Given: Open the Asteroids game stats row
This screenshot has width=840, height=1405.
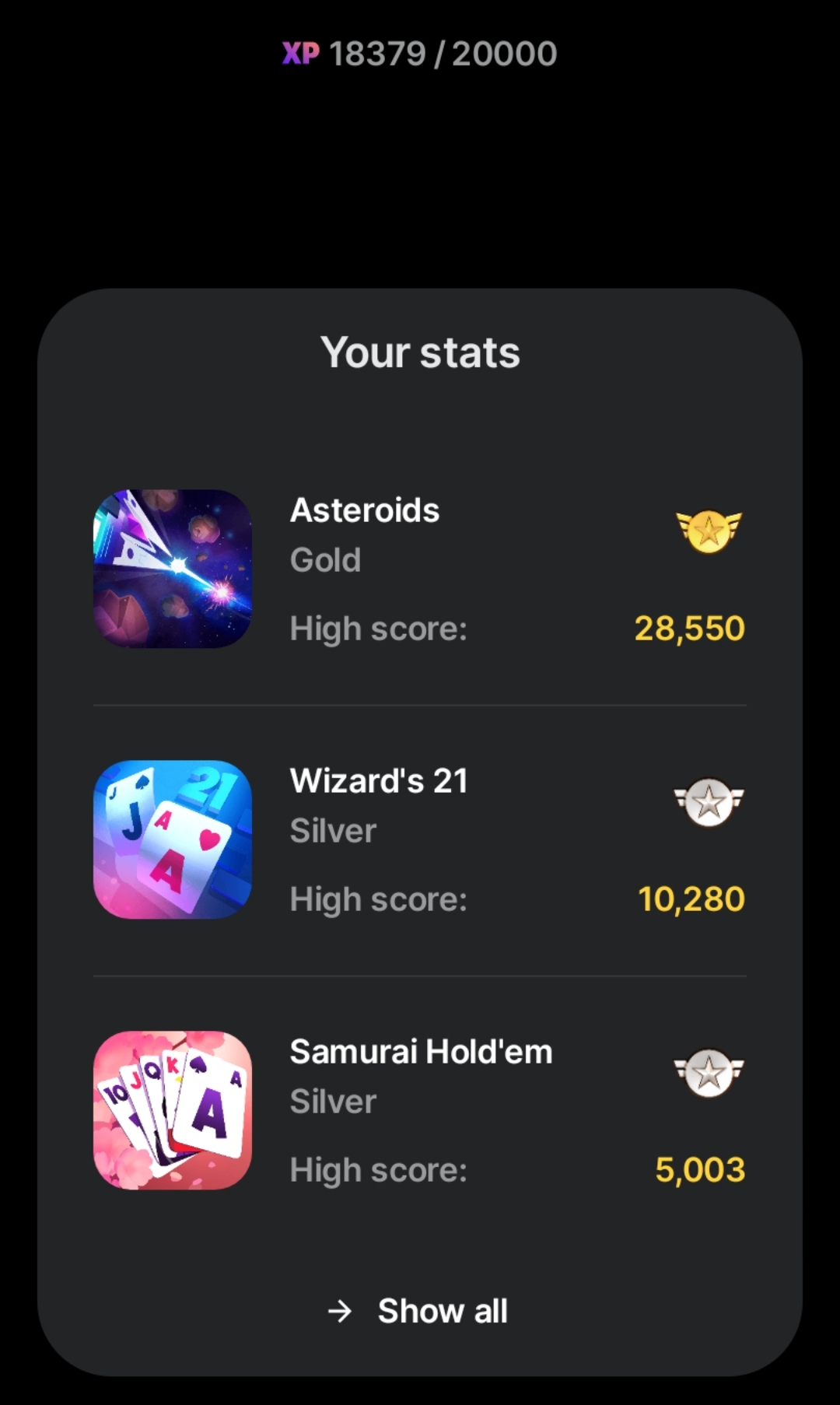Looking at the screenshot, I should pos(419,569).
